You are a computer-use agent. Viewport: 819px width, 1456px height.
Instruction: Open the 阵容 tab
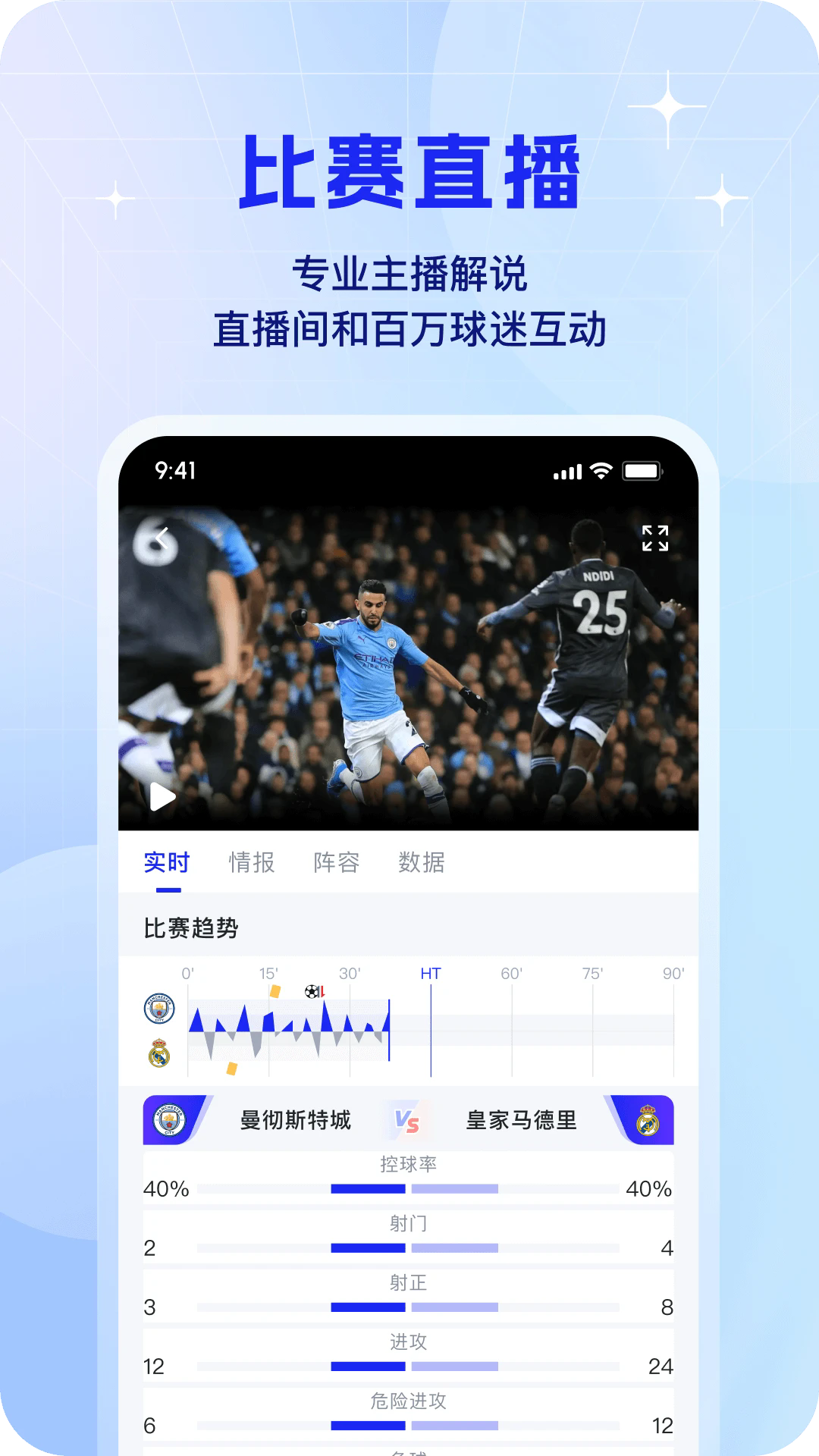336,862
